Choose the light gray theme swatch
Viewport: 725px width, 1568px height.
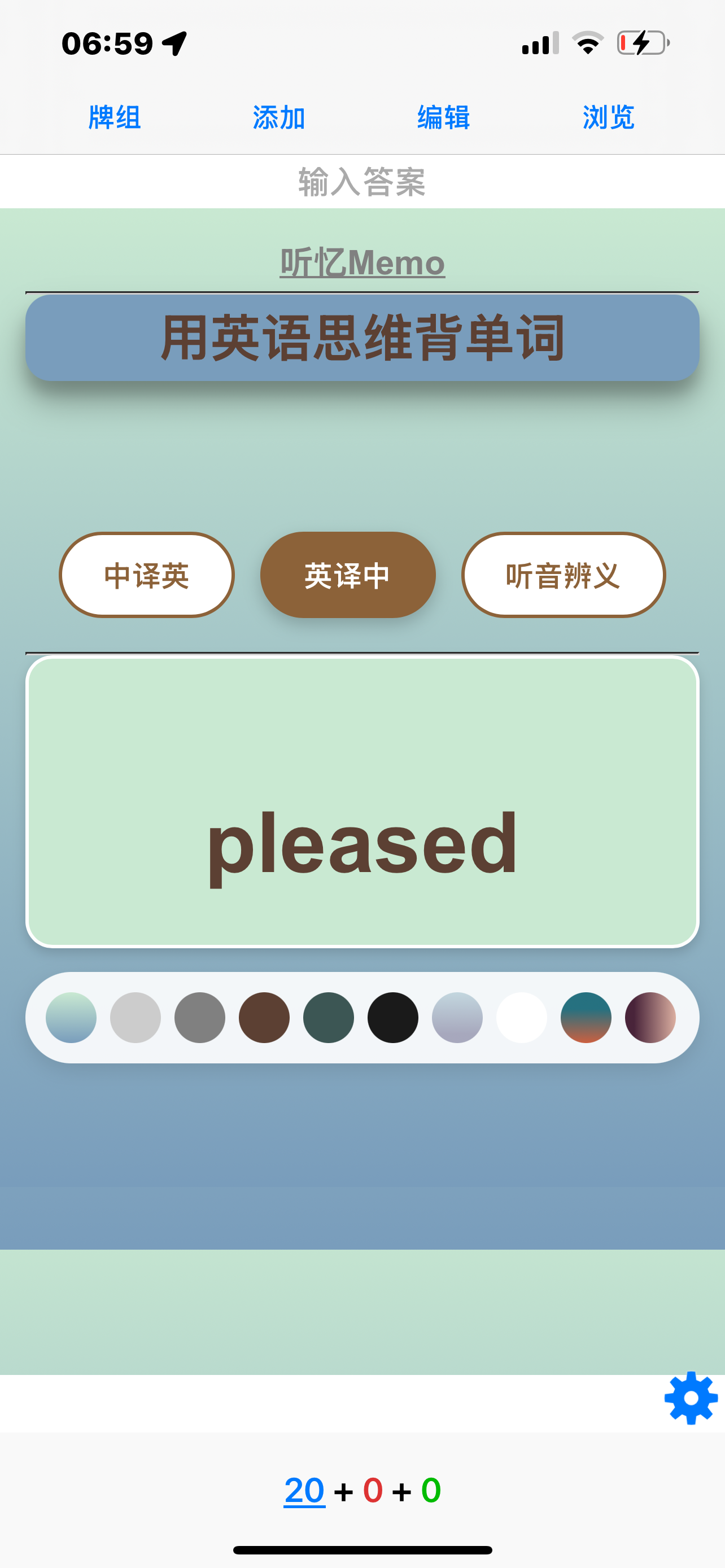click(136, 1018)
